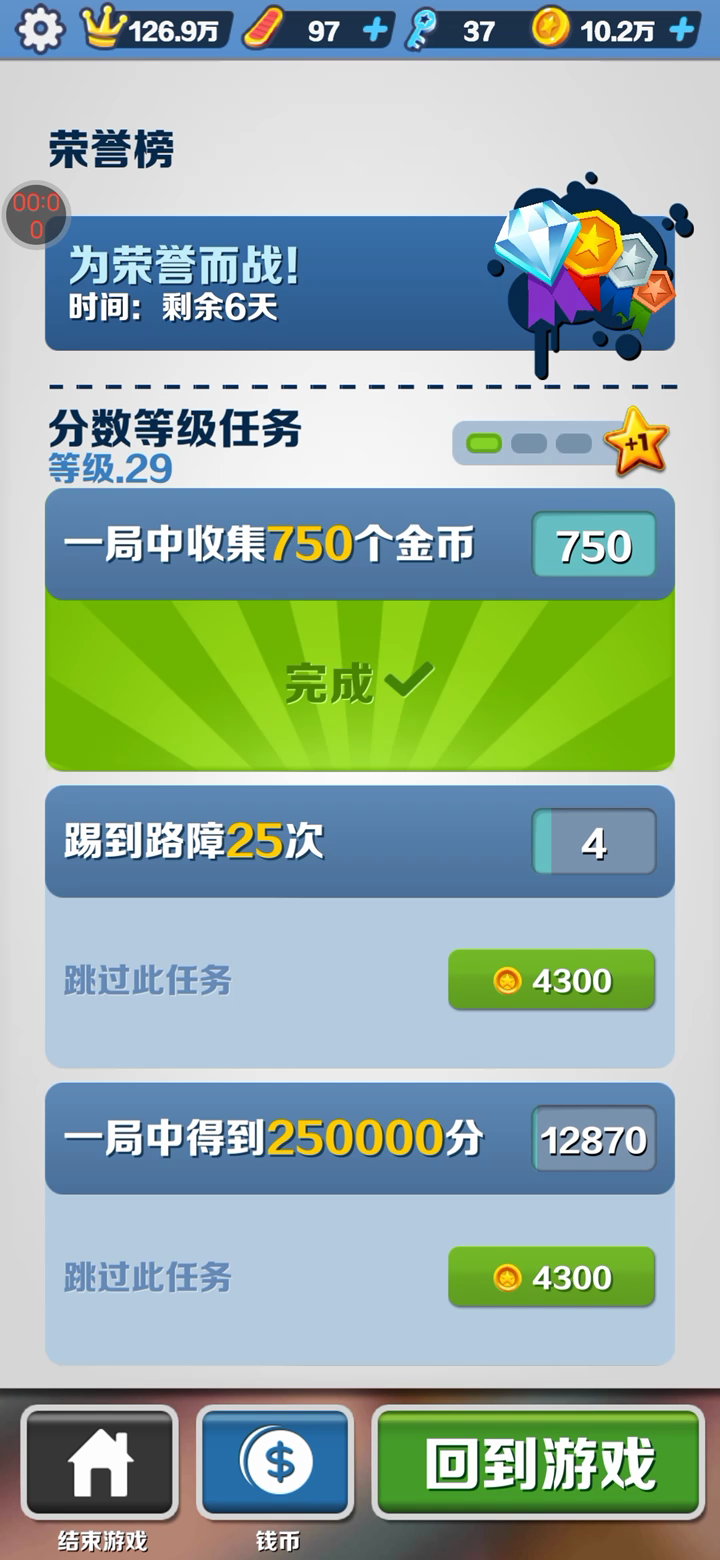The image size is (720, 1560).
Task: Open the 为荣誉而战 honor banner
Action: point(360,283)
